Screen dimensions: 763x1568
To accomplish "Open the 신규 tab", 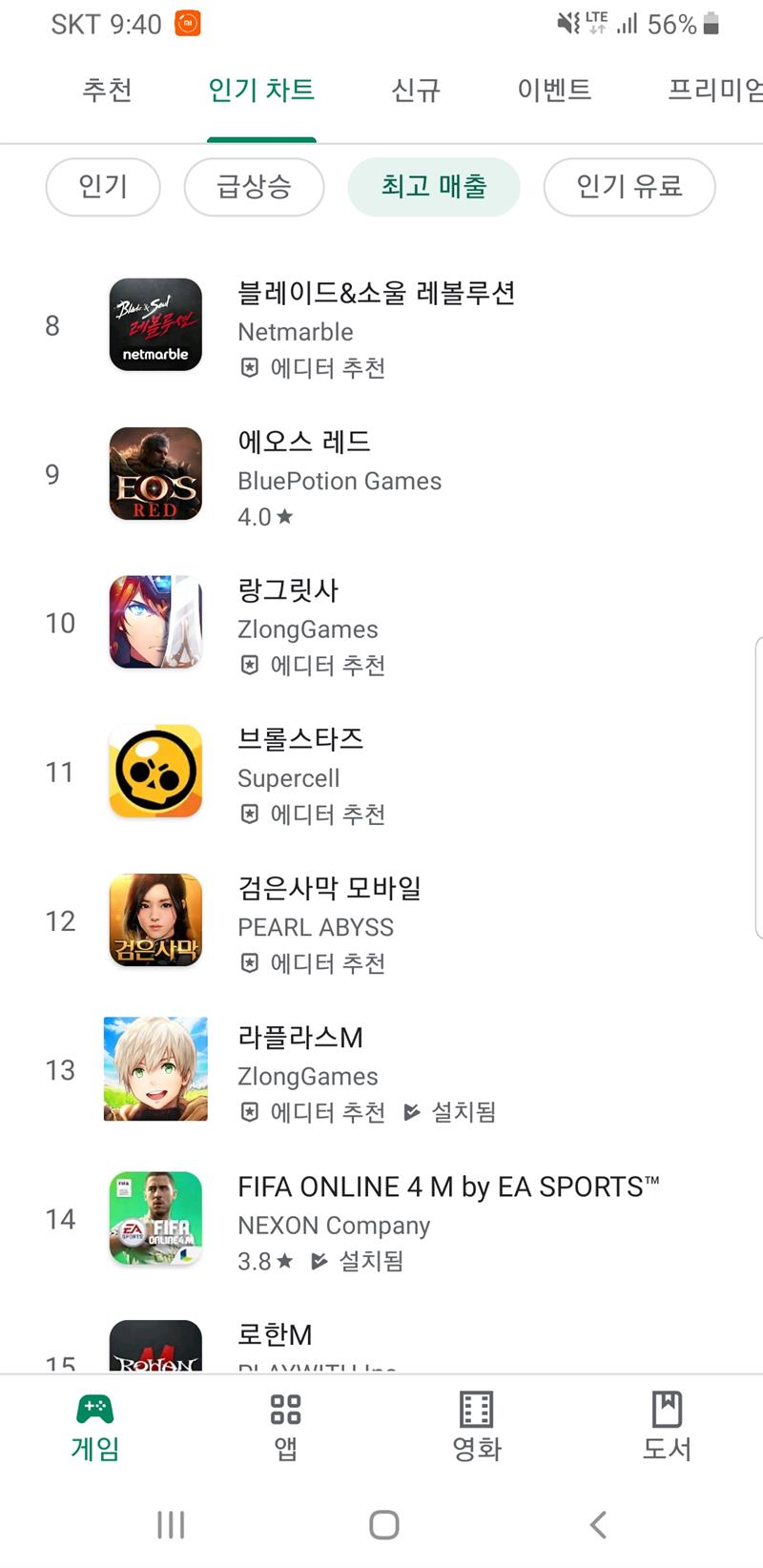I will [x=416, y=91].
